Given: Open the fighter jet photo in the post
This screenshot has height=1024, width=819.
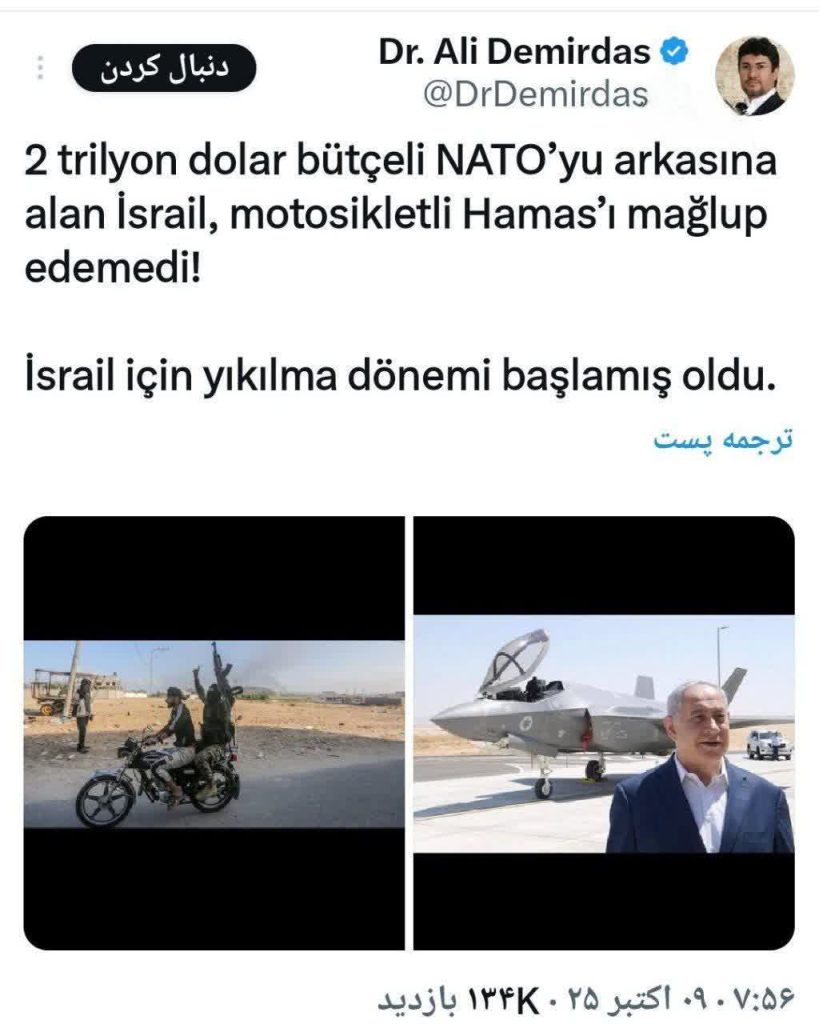Looking at the screenshot, I should coord(603,732).
